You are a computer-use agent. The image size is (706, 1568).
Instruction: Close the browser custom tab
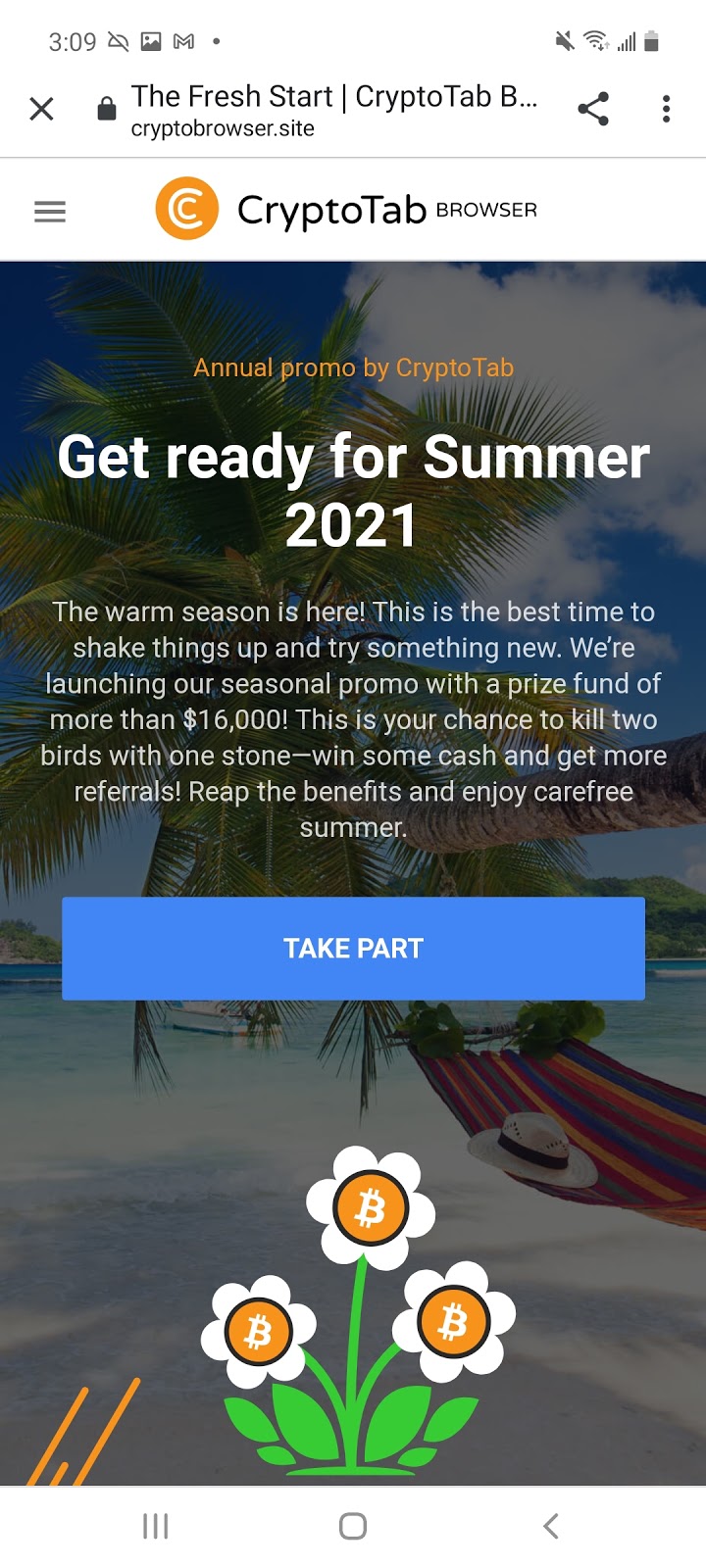[41, 109]
